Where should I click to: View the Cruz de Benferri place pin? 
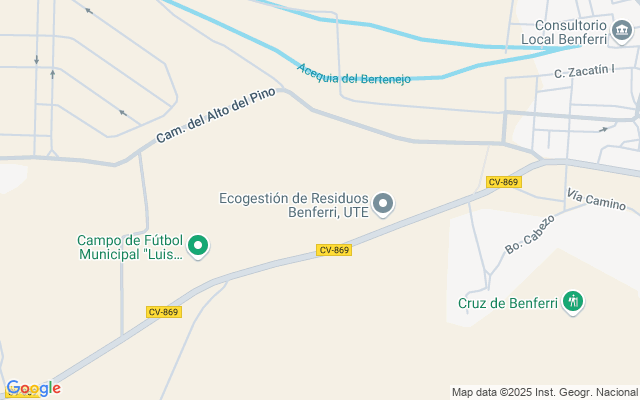click(x=572, y=302)
